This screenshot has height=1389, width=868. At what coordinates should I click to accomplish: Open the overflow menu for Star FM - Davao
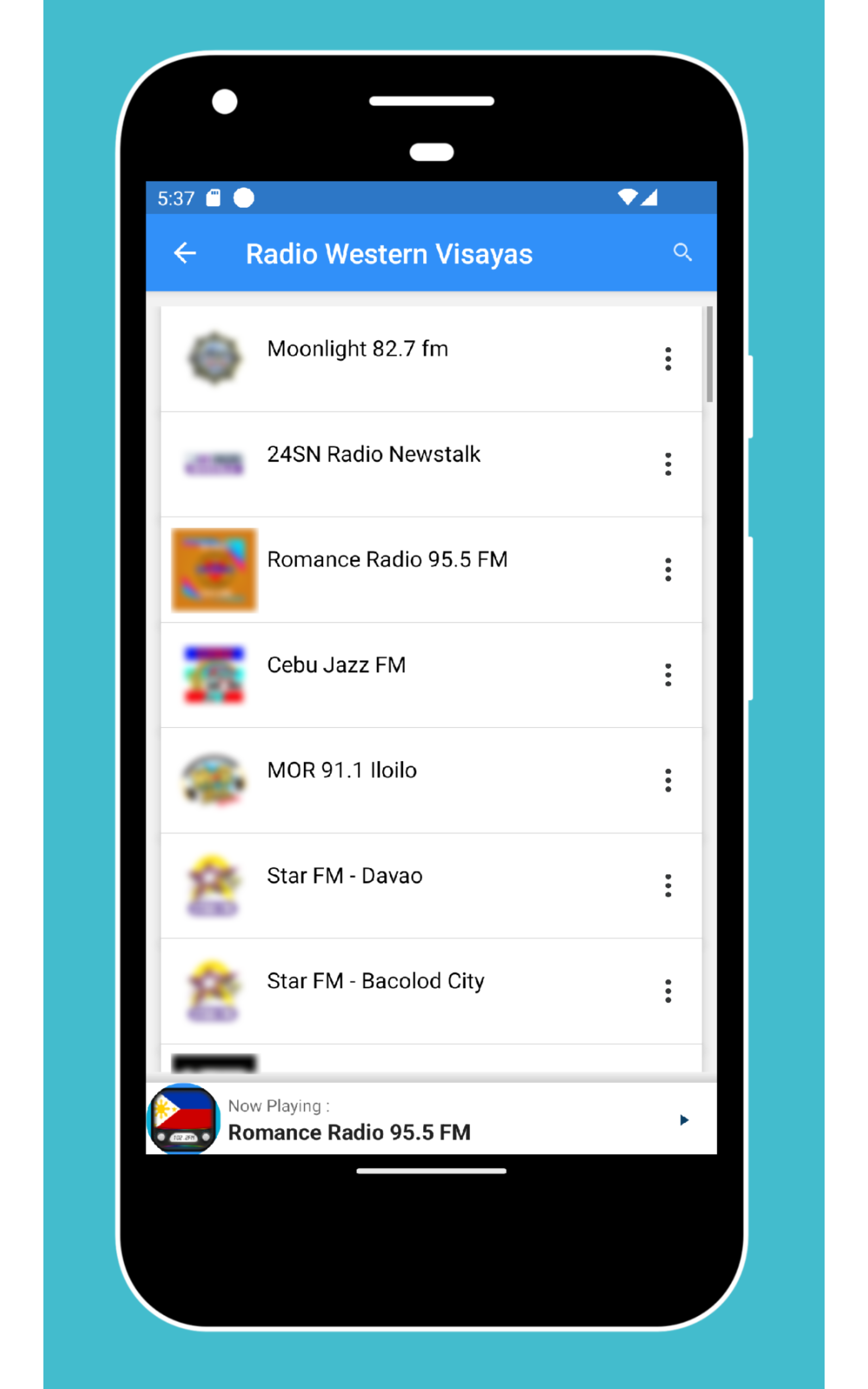pyautogui.click(x=668, y=885)
